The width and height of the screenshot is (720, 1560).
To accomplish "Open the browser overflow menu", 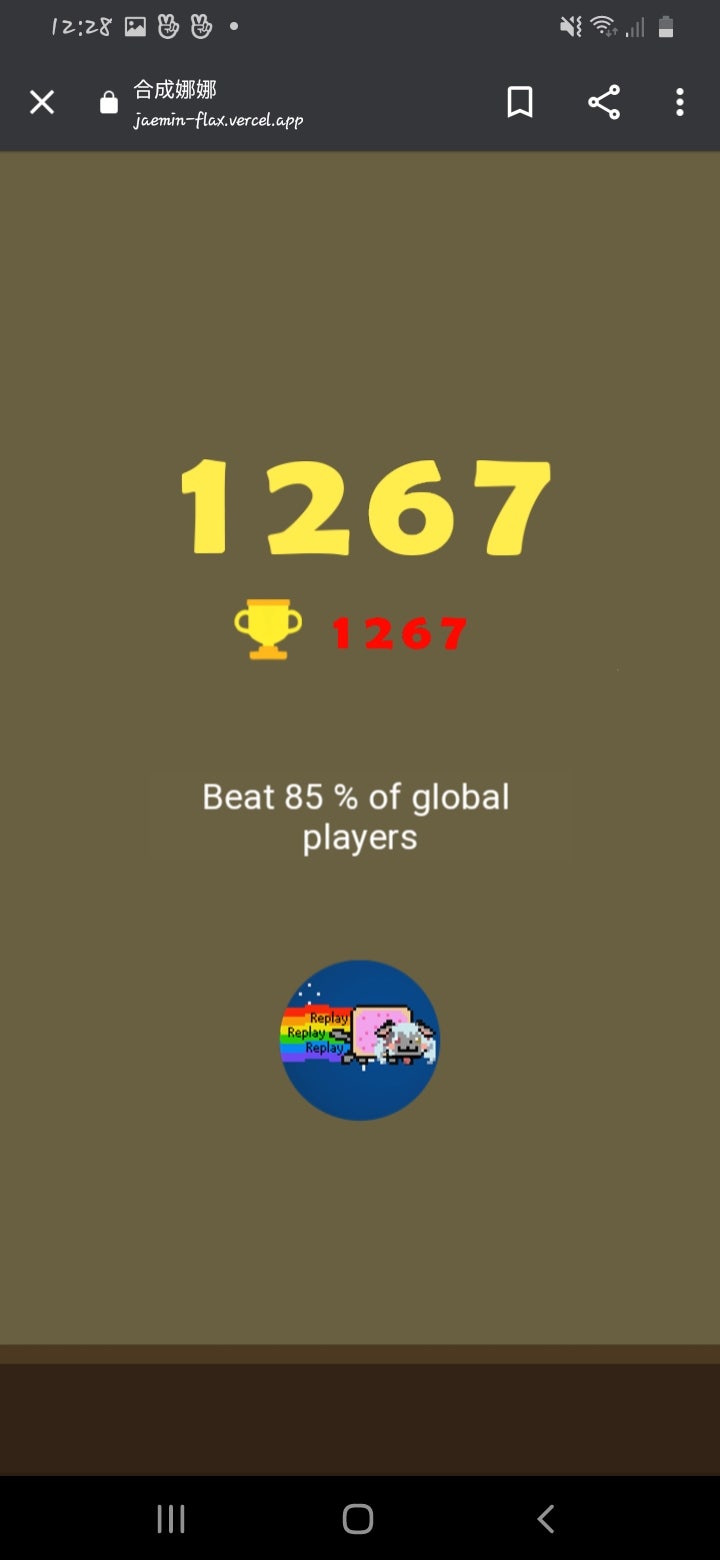I will click(680, 102).
